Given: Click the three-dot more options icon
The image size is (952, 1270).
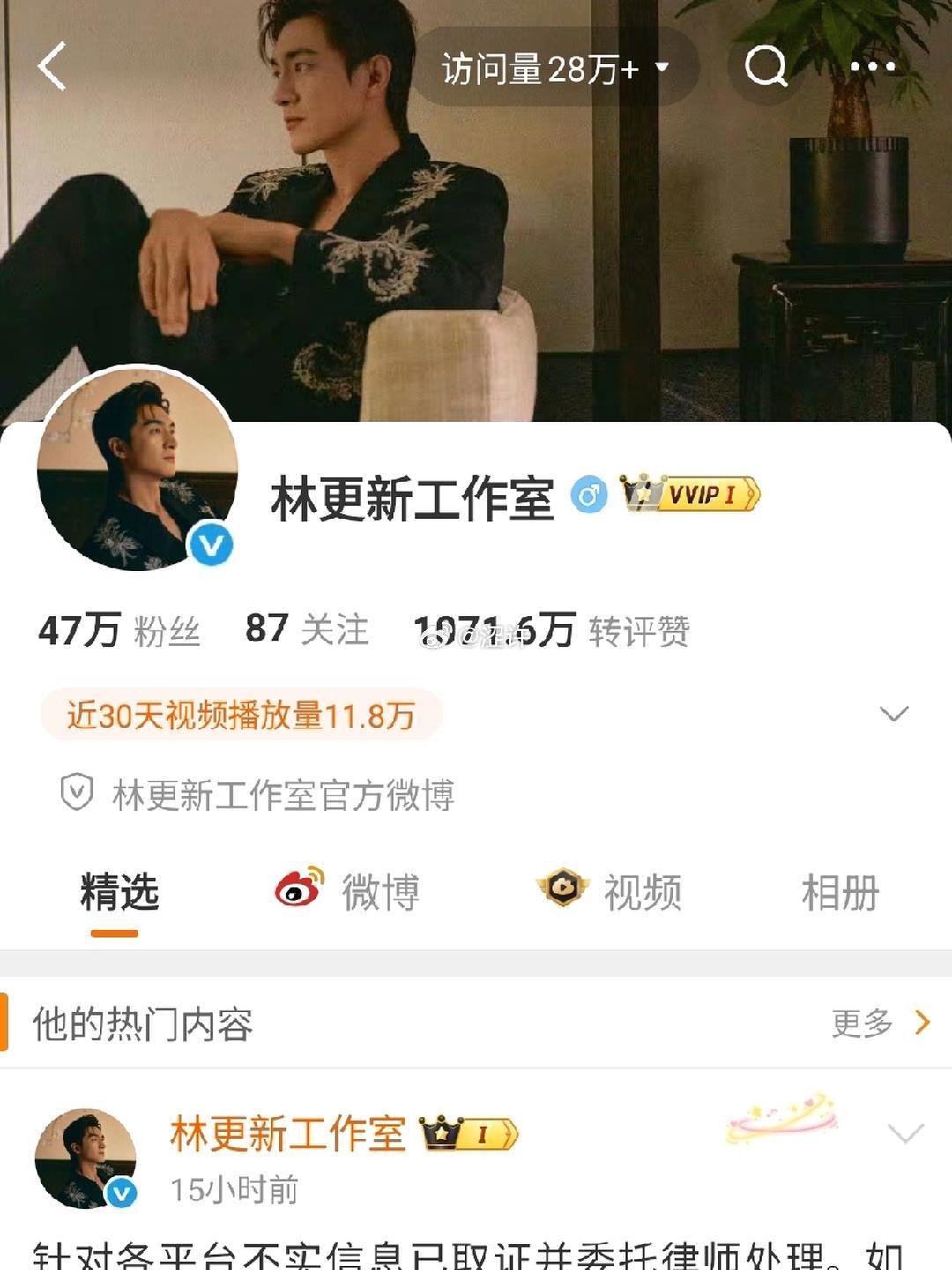Looking at the screenshot, I should (x=873, y=65).
